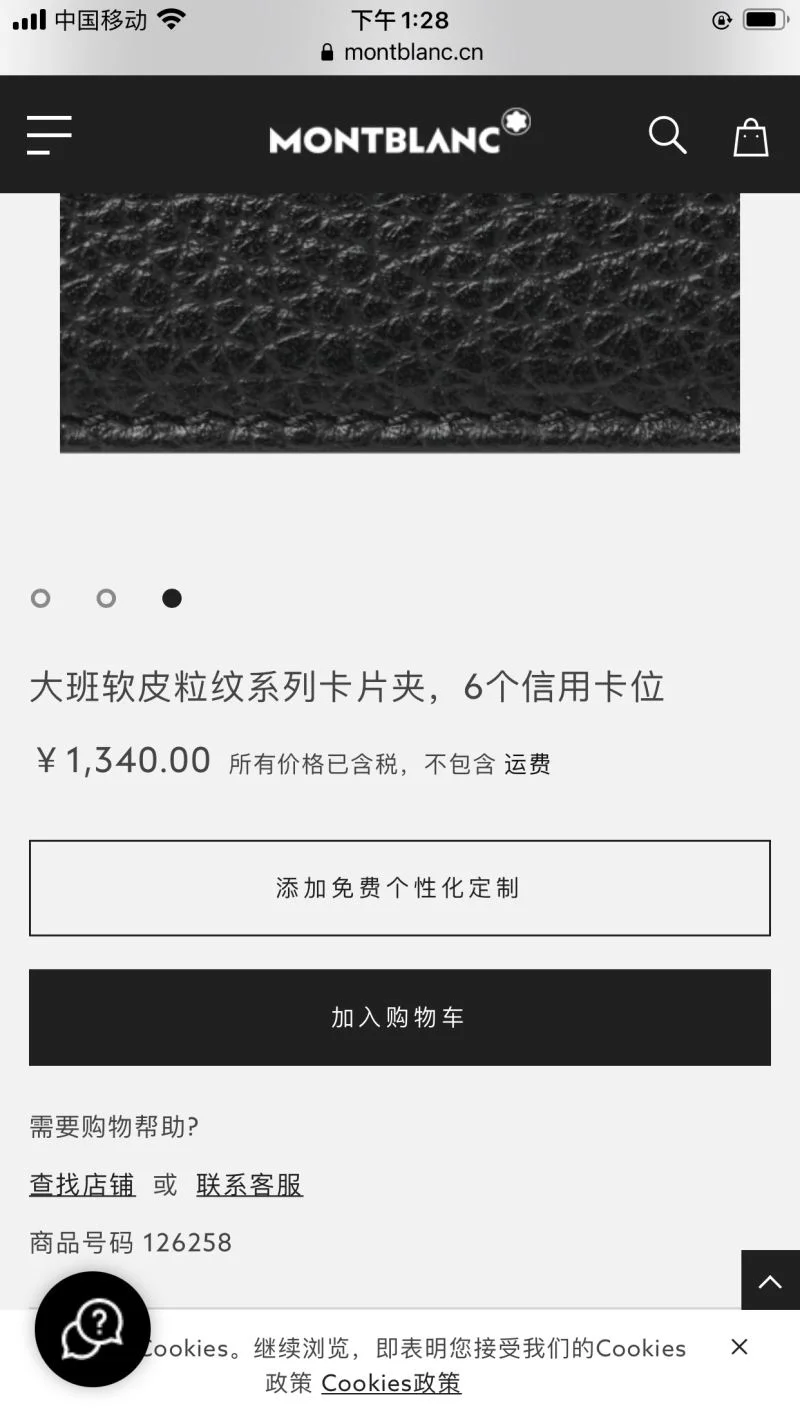Tap 加入购物车 to add to cart
Screen dimensions: 800x1422
point(399,1017)
